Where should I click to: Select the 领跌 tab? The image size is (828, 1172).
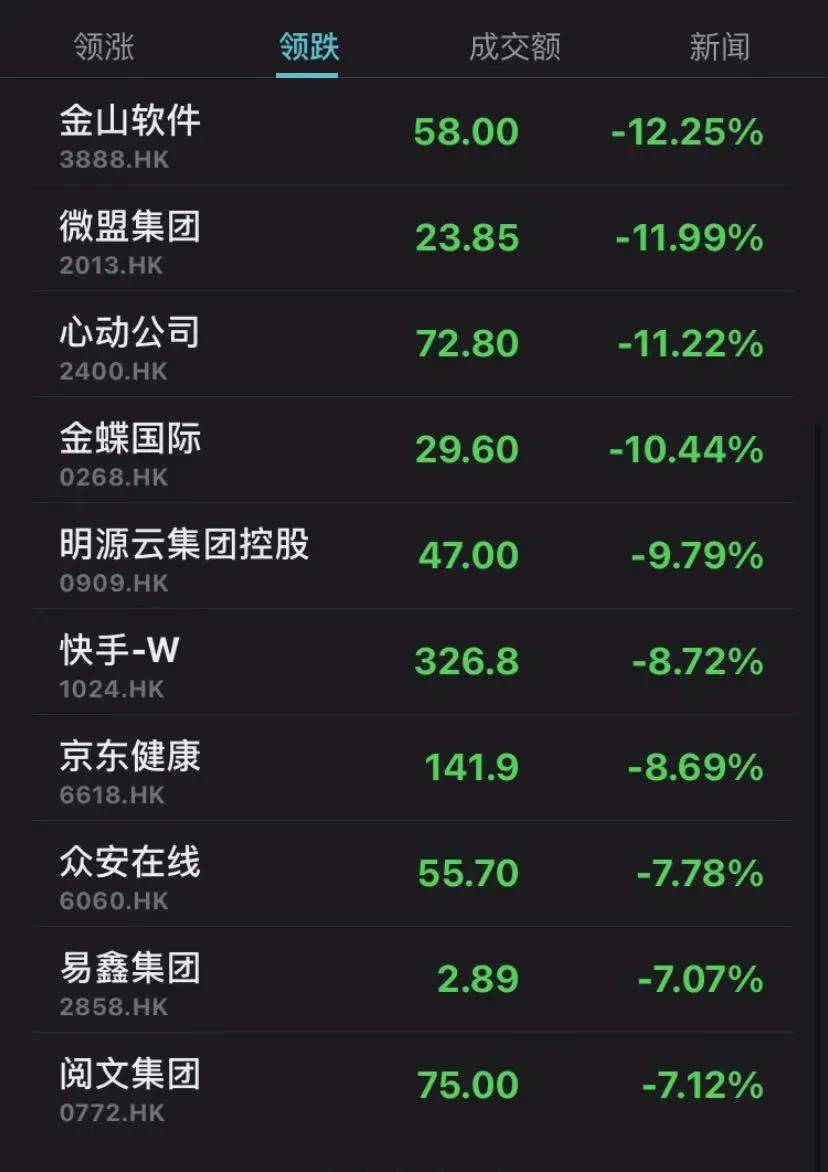point(308,46)
